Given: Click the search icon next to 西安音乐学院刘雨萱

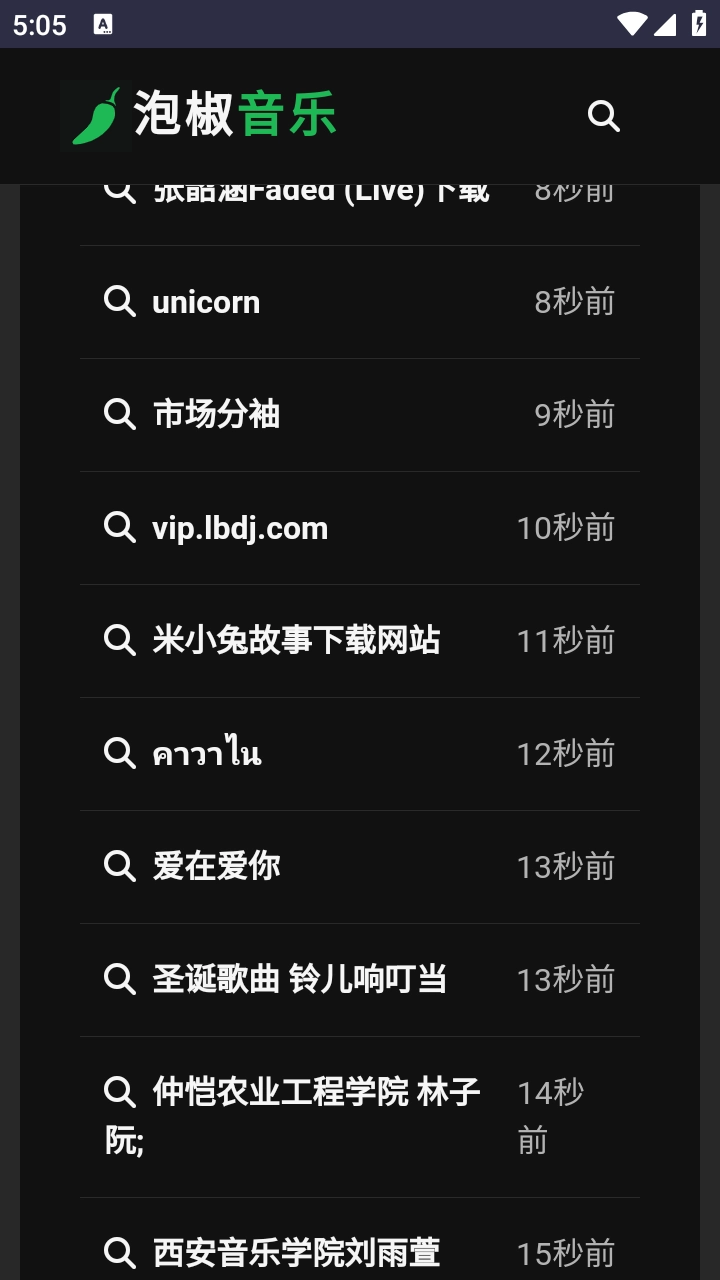Looking at the screenshot, I should tap(120, 1253).
